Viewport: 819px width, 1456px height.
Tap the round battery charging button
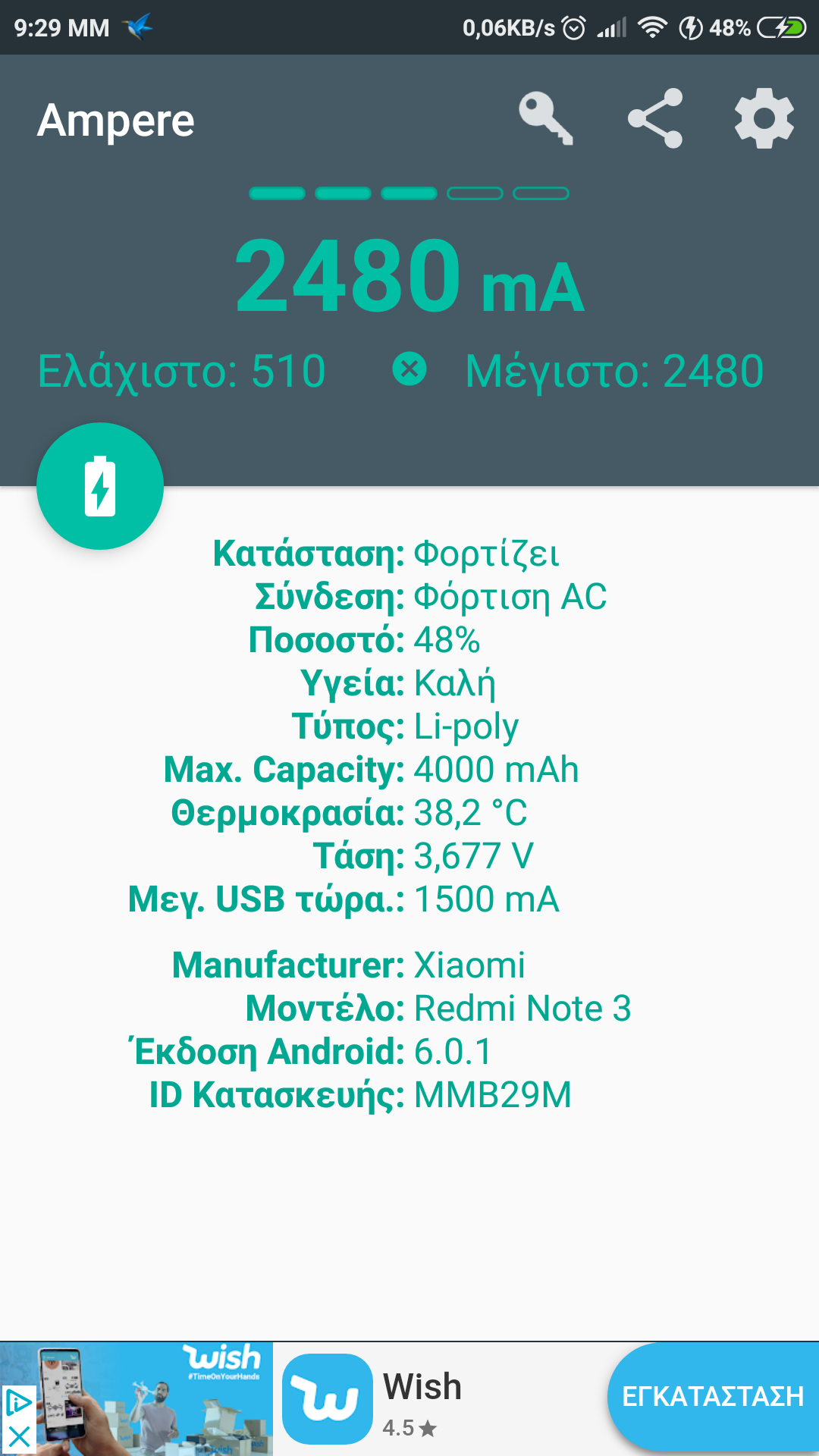tap(100, 486)
